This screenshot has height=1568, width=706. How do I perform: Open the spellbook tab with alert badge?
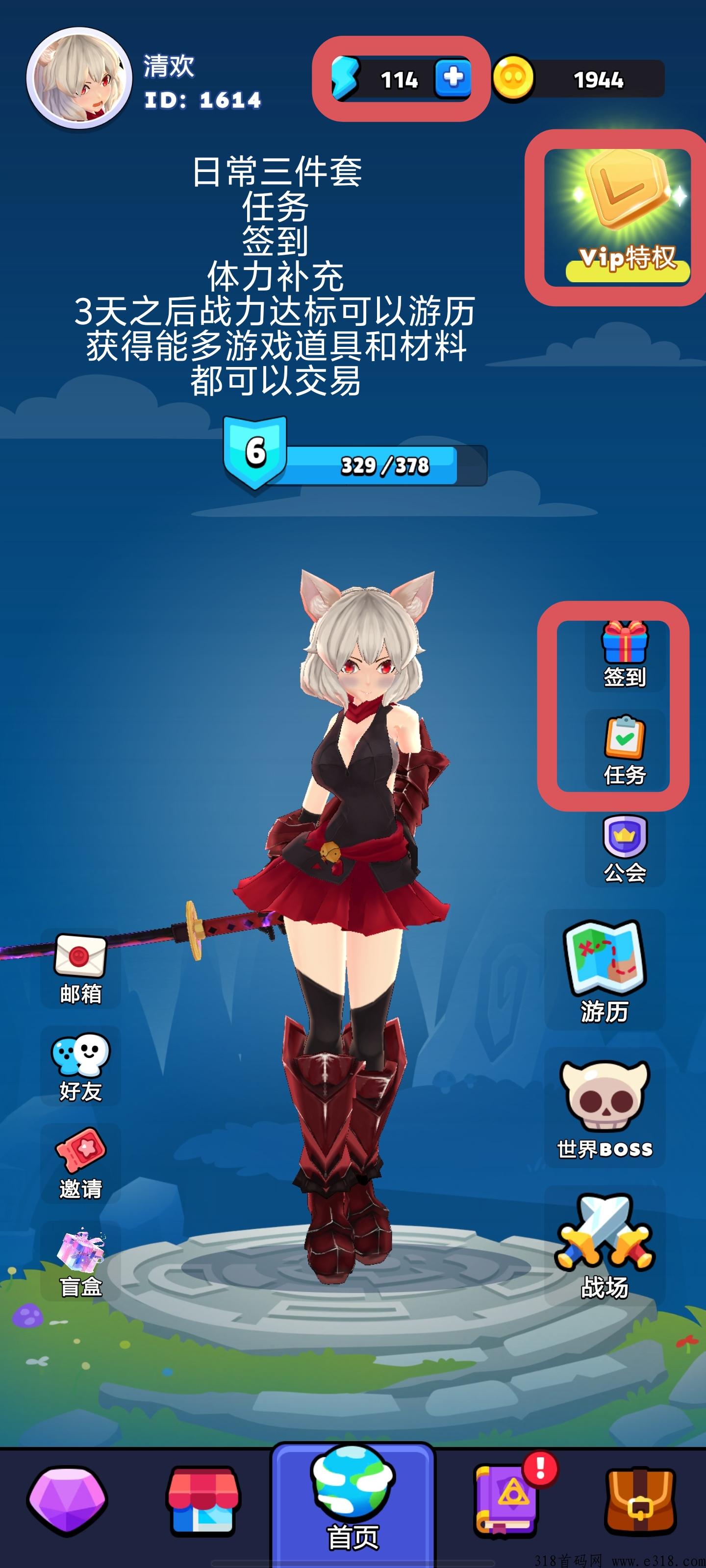509,1498
